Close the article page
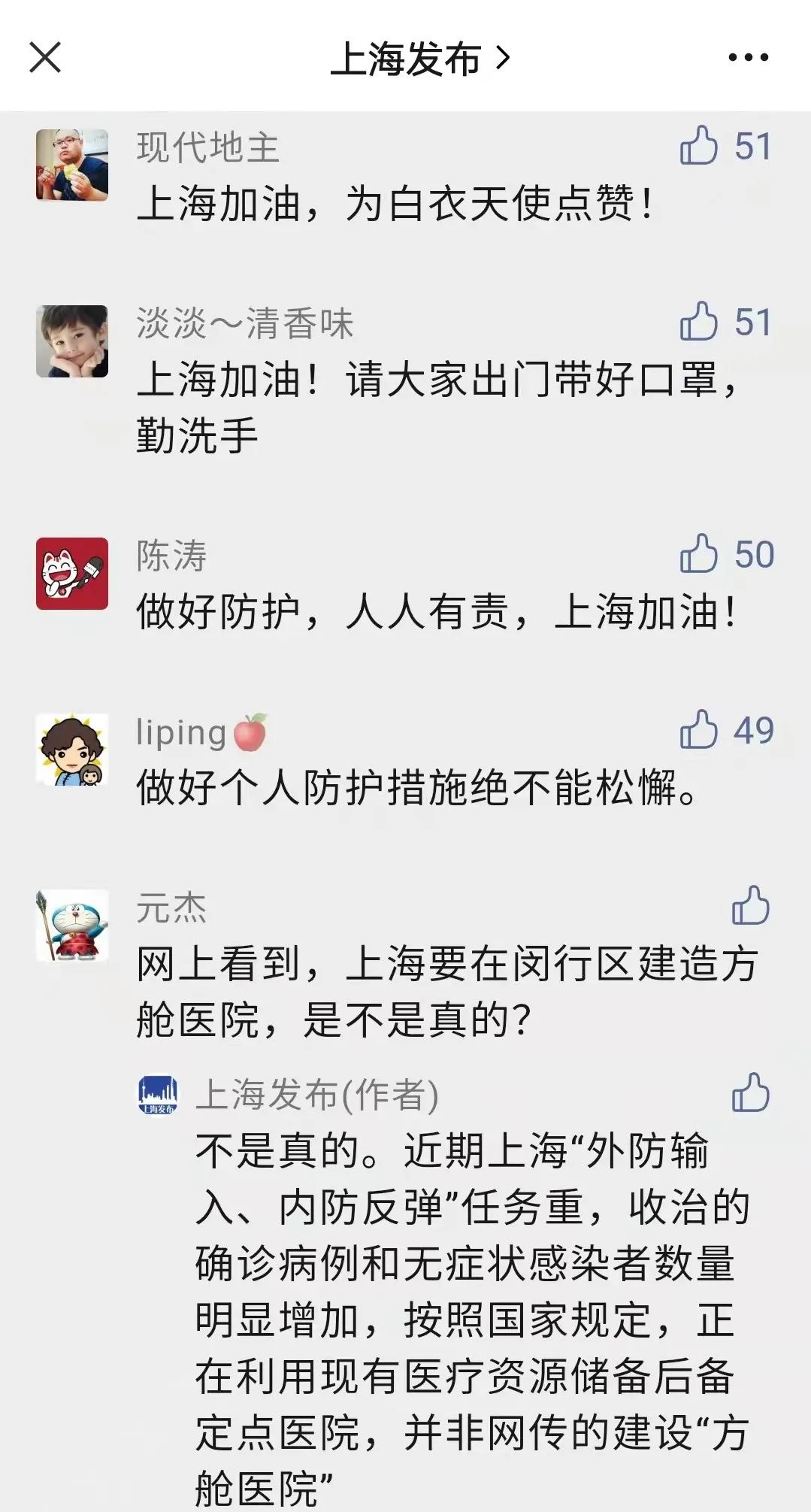This screenshot has width=811, height=1512. click(45, 57)
